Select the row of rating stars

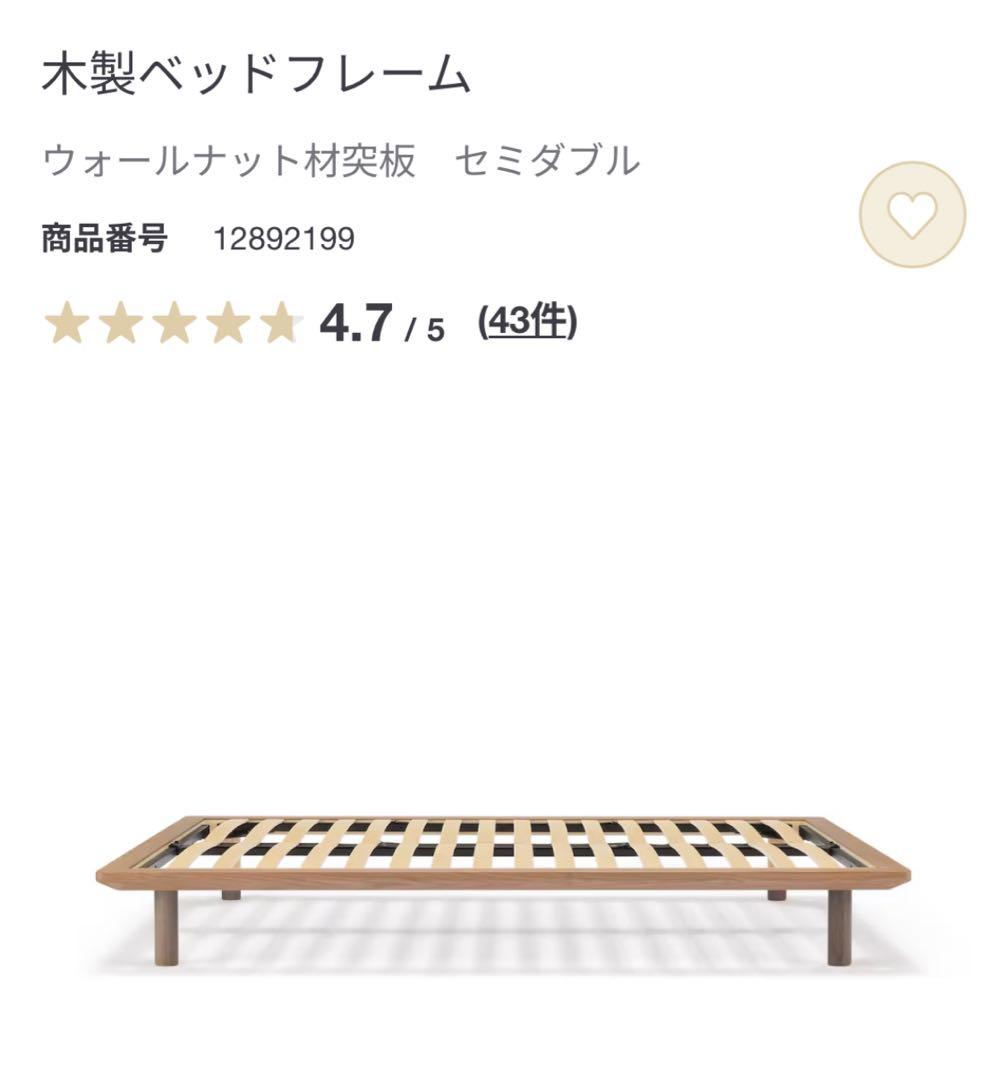coord(174,322)
